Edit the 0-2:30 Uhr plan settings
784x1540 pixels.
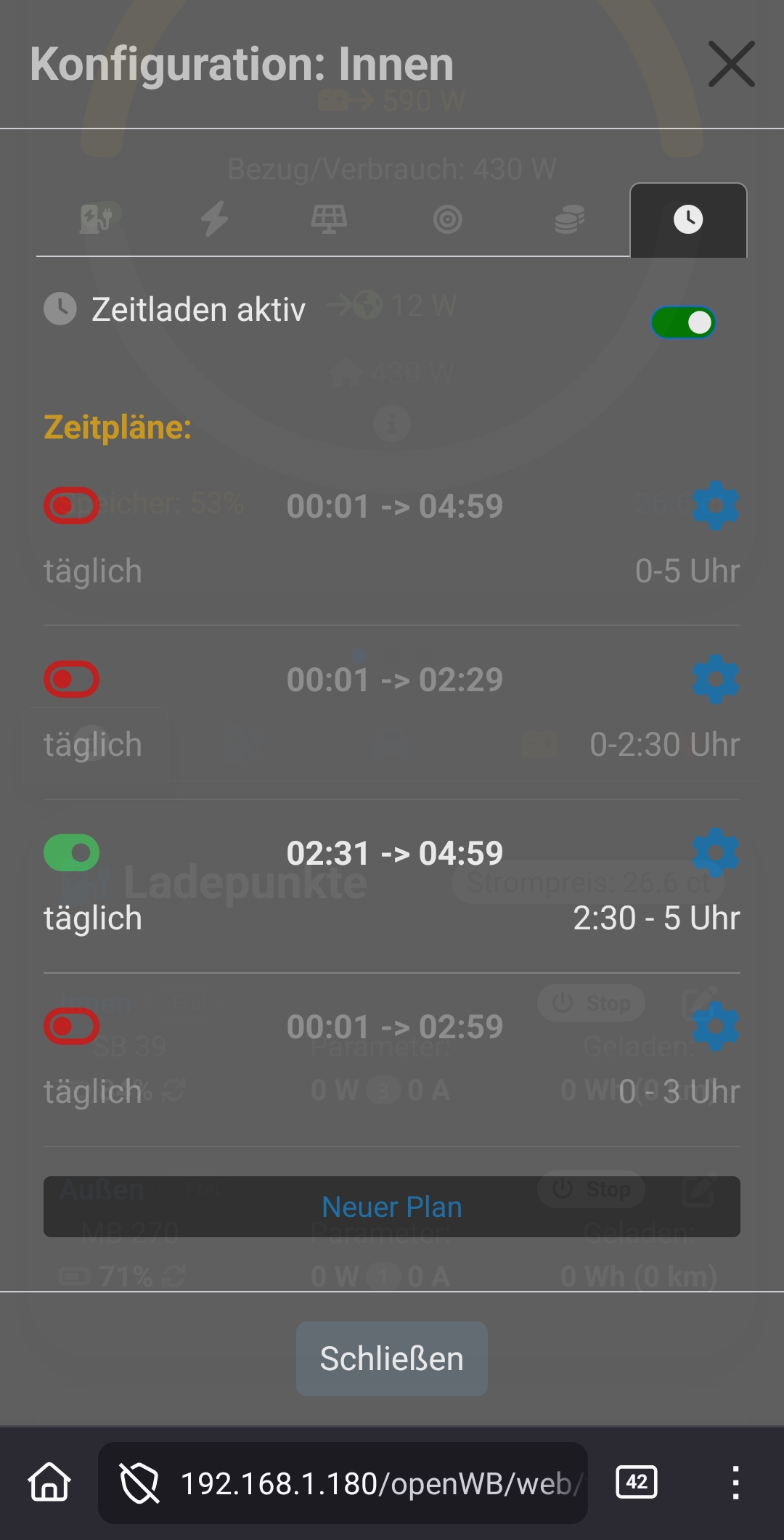[x=716, y=679]
